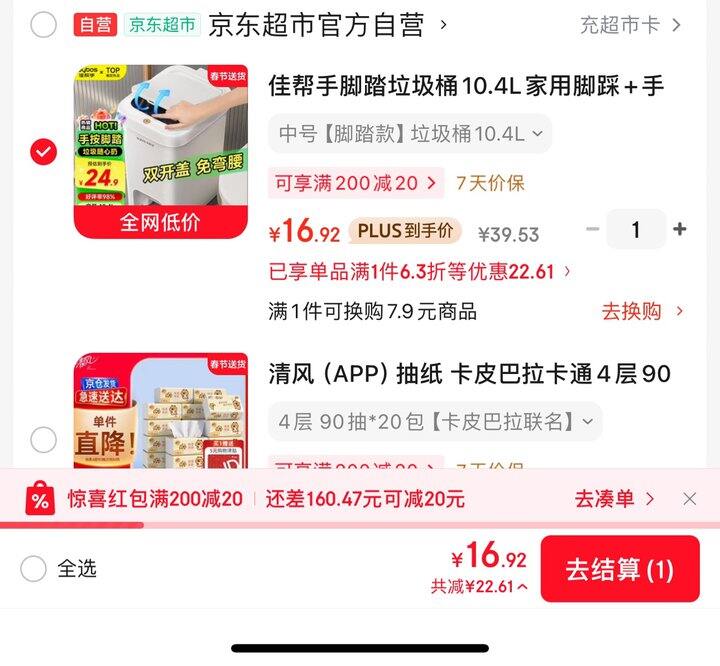
Task: View 已享单品满1件6.3折 discount details
Action: [420, 272]
